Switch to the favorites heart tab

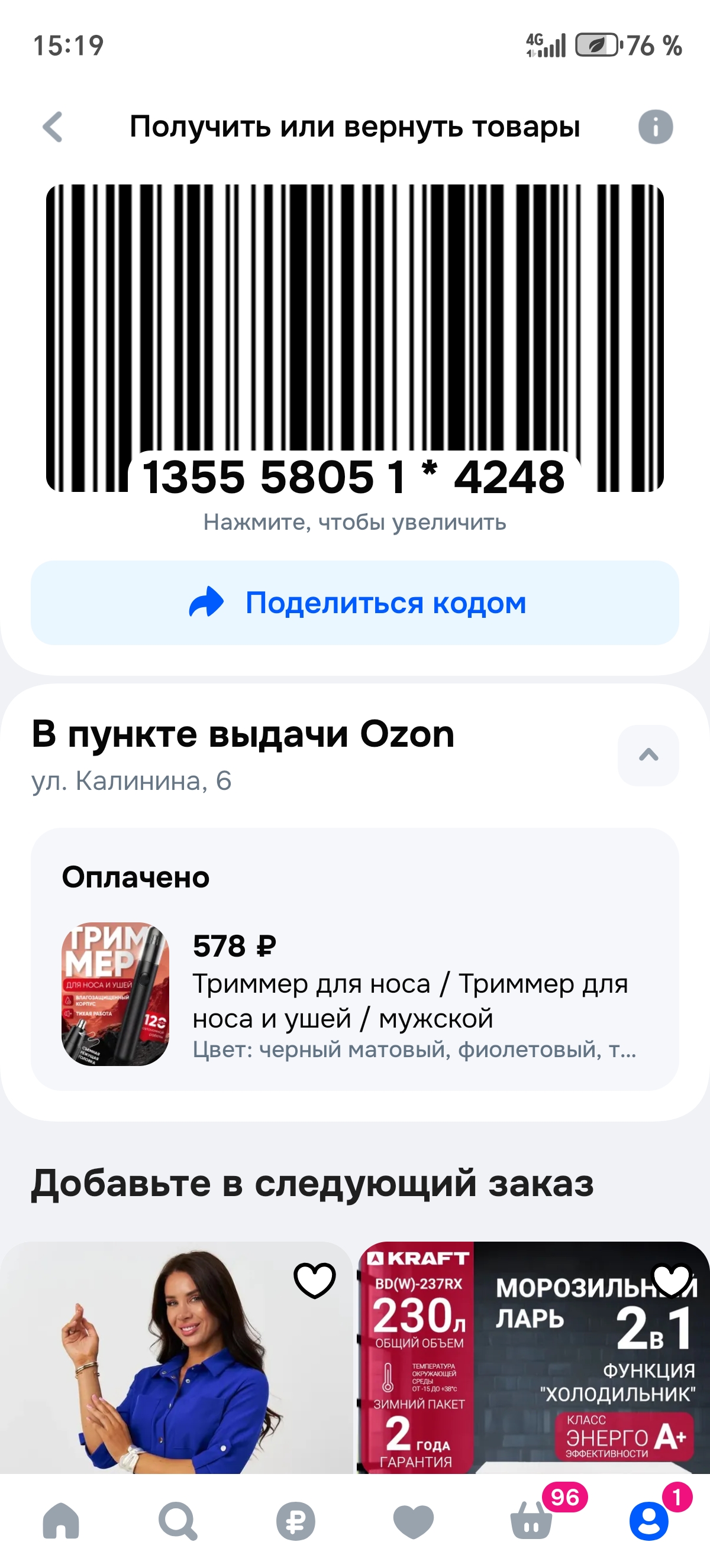coord(414,1521)
